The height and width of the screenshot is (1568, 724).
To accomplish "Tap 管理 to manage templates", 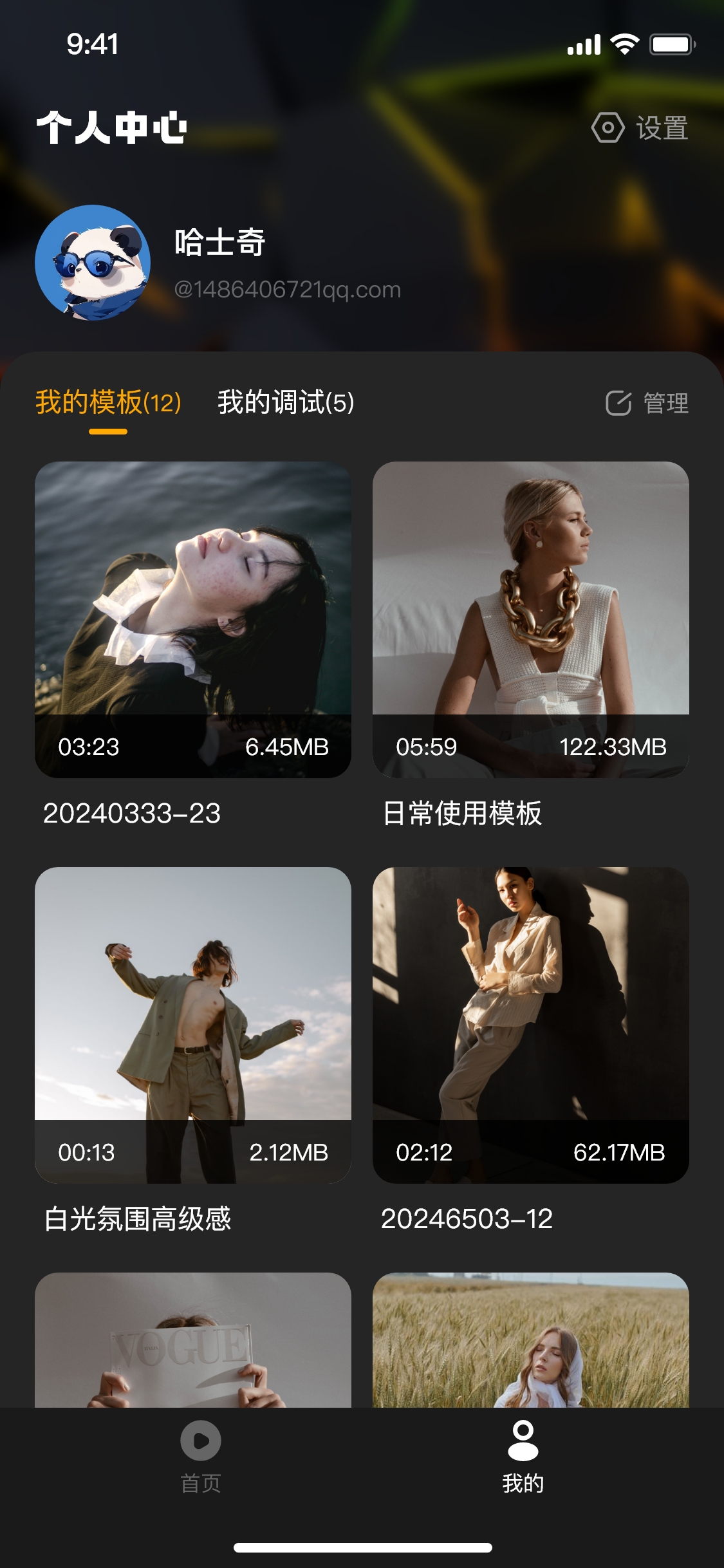I will [647, 404].
